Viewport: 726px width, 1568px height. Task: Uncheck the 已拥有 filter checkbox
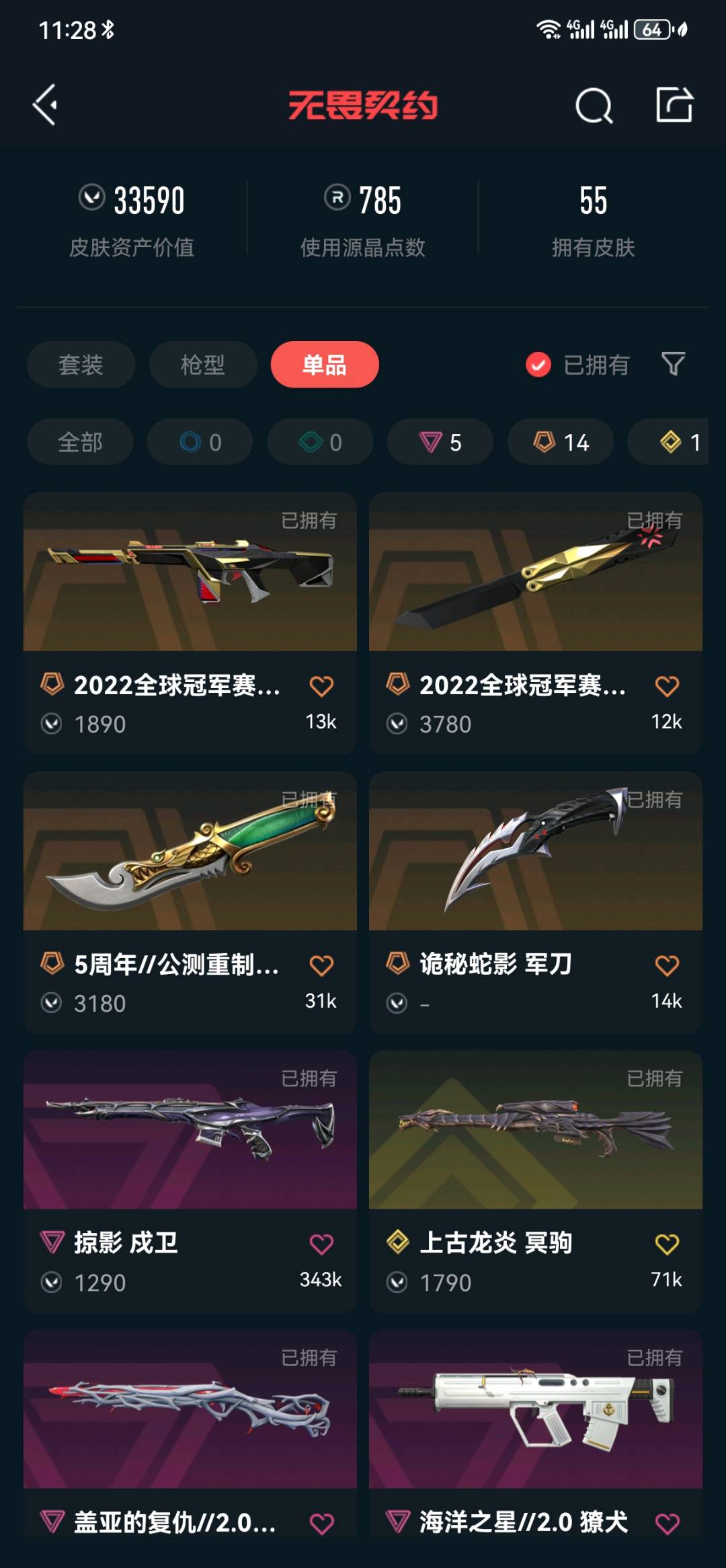coord(538,365)
